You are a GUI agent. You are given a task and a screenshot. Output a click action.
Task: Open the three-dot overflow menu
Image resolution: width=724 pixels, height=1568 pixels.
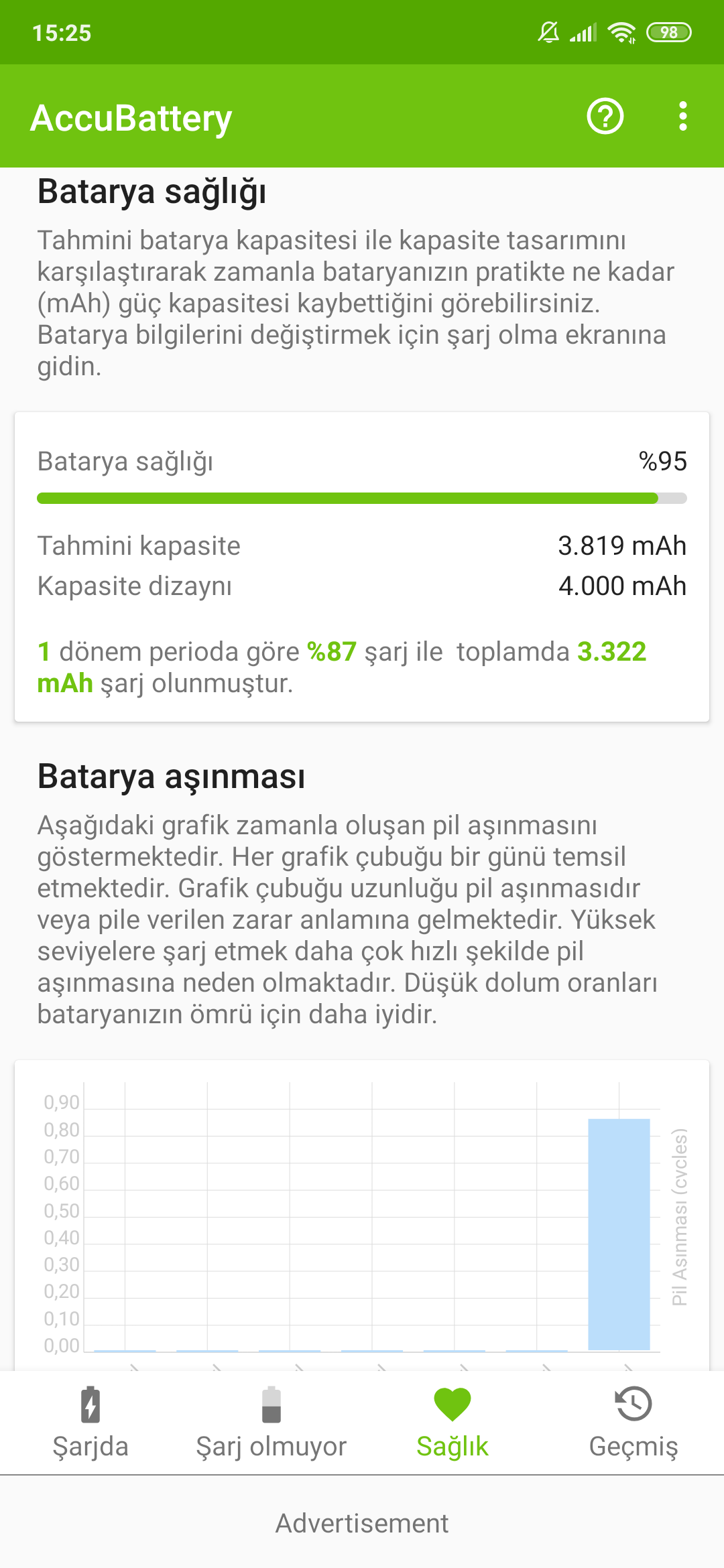(x=682, y=117)
